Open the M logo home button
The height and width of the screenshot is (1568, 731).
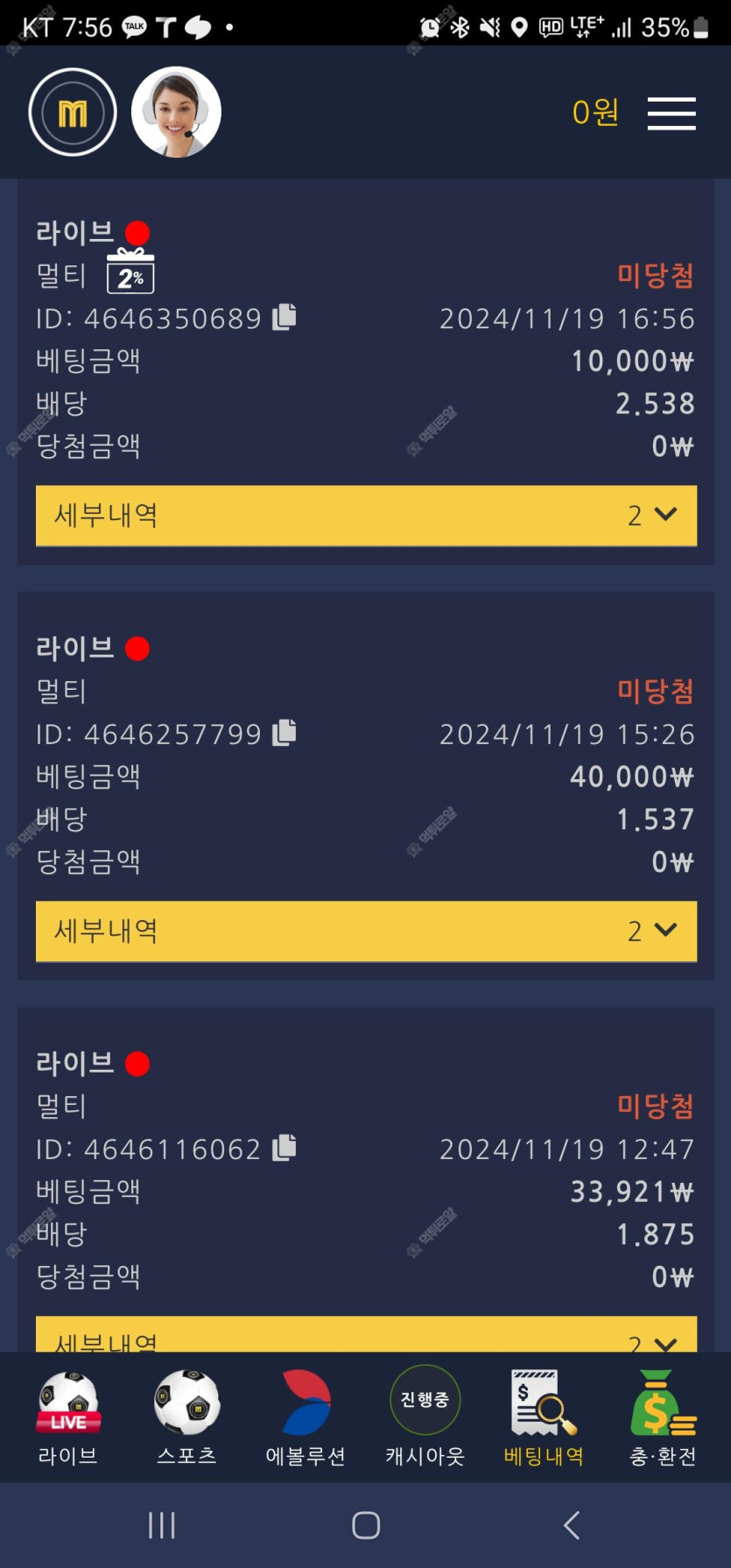(x=73, y=112)
